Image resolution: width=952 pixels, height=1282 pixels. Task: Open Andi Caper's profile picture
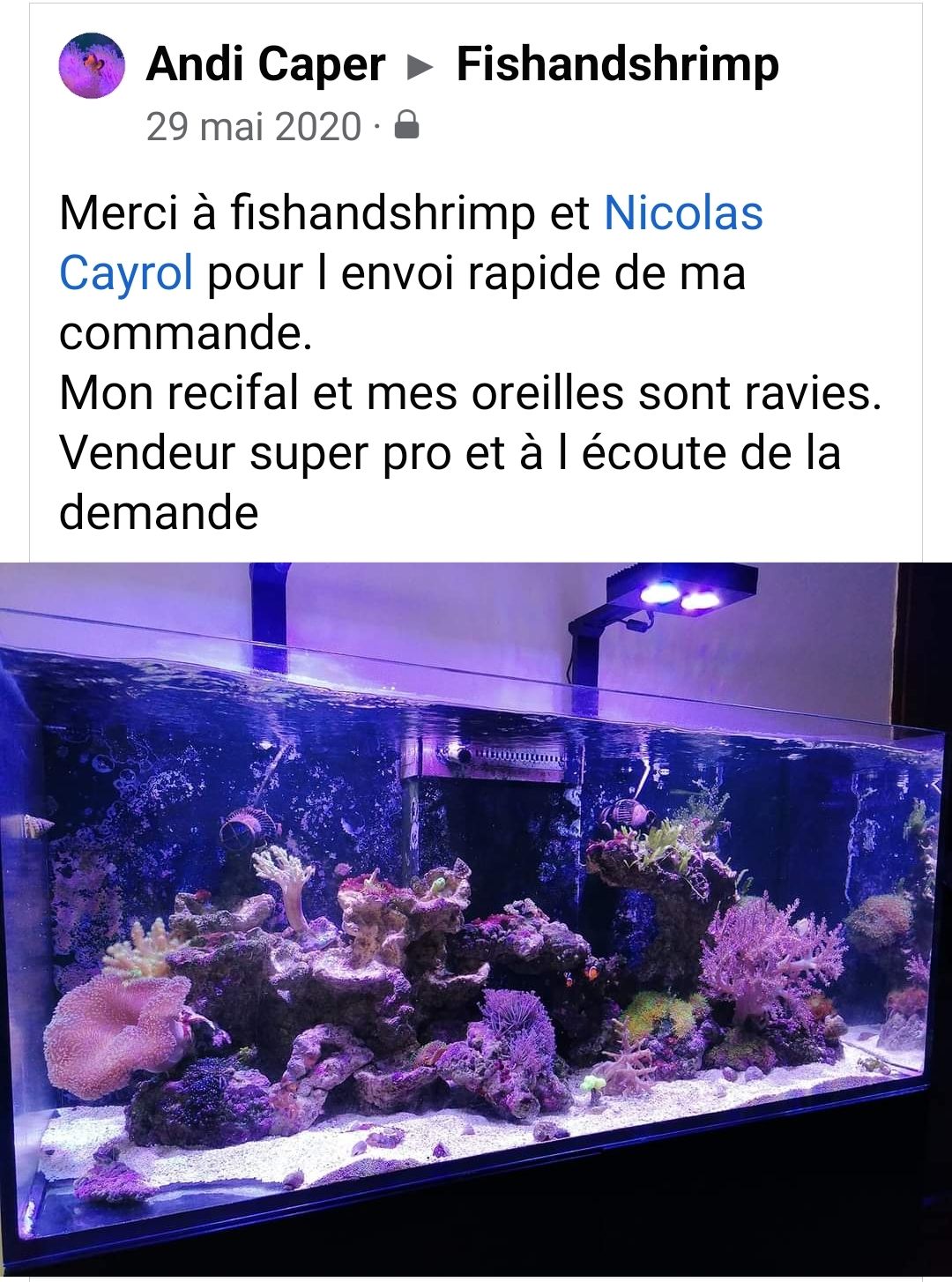tap(92, 65)
